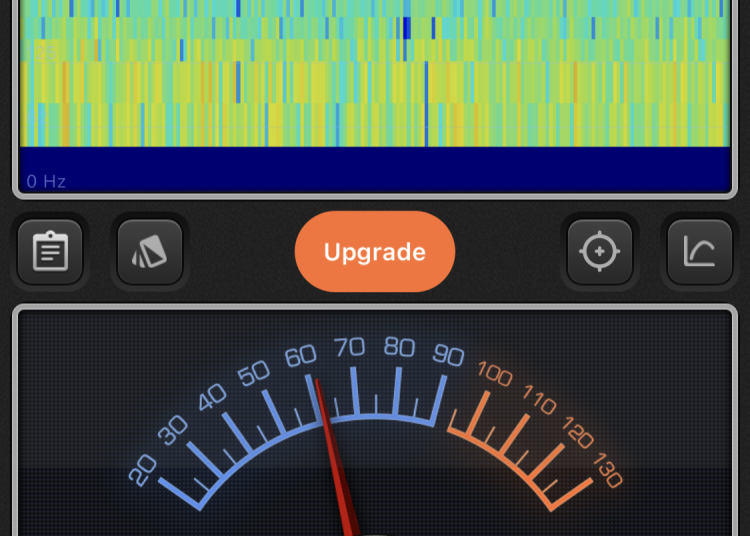Tap the orange Upgrade button
This screenshot has width=750, height=536.
pyautogui.click(x=375, y=252)
